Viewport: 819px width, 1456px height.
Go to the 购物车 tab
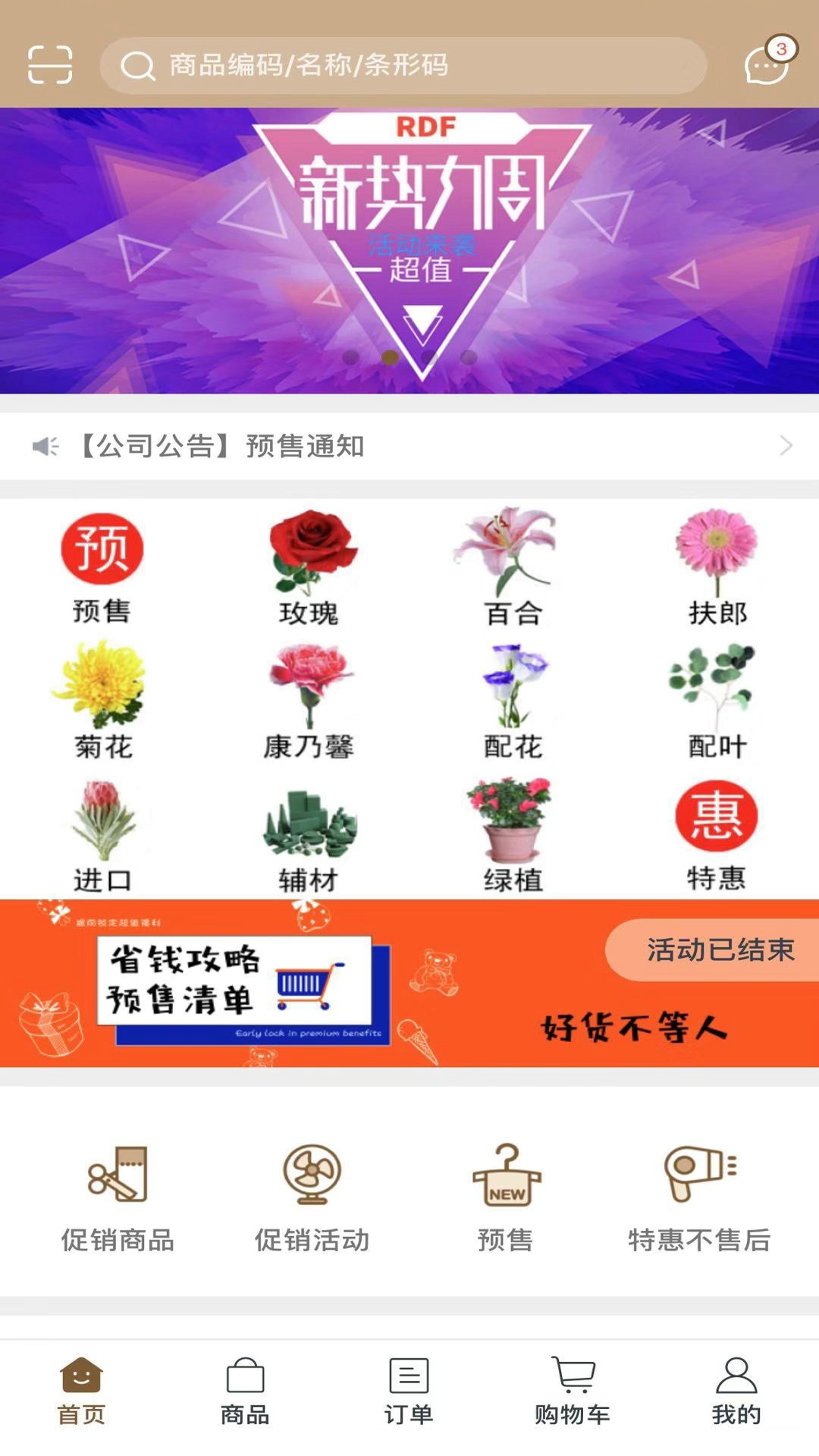(573, 1392)
